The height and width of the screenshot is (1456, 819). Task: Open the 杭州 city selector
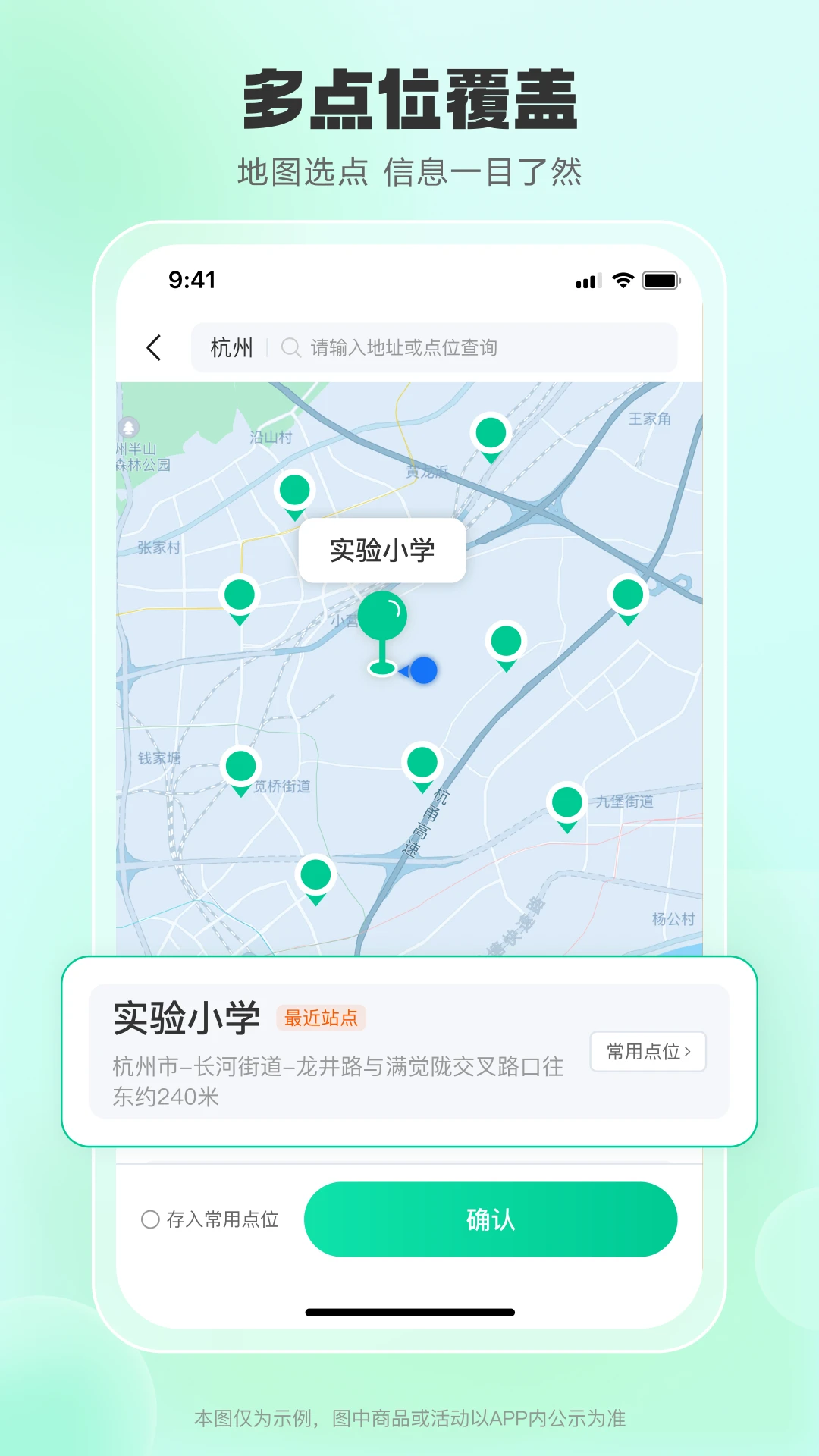[231, 348]
